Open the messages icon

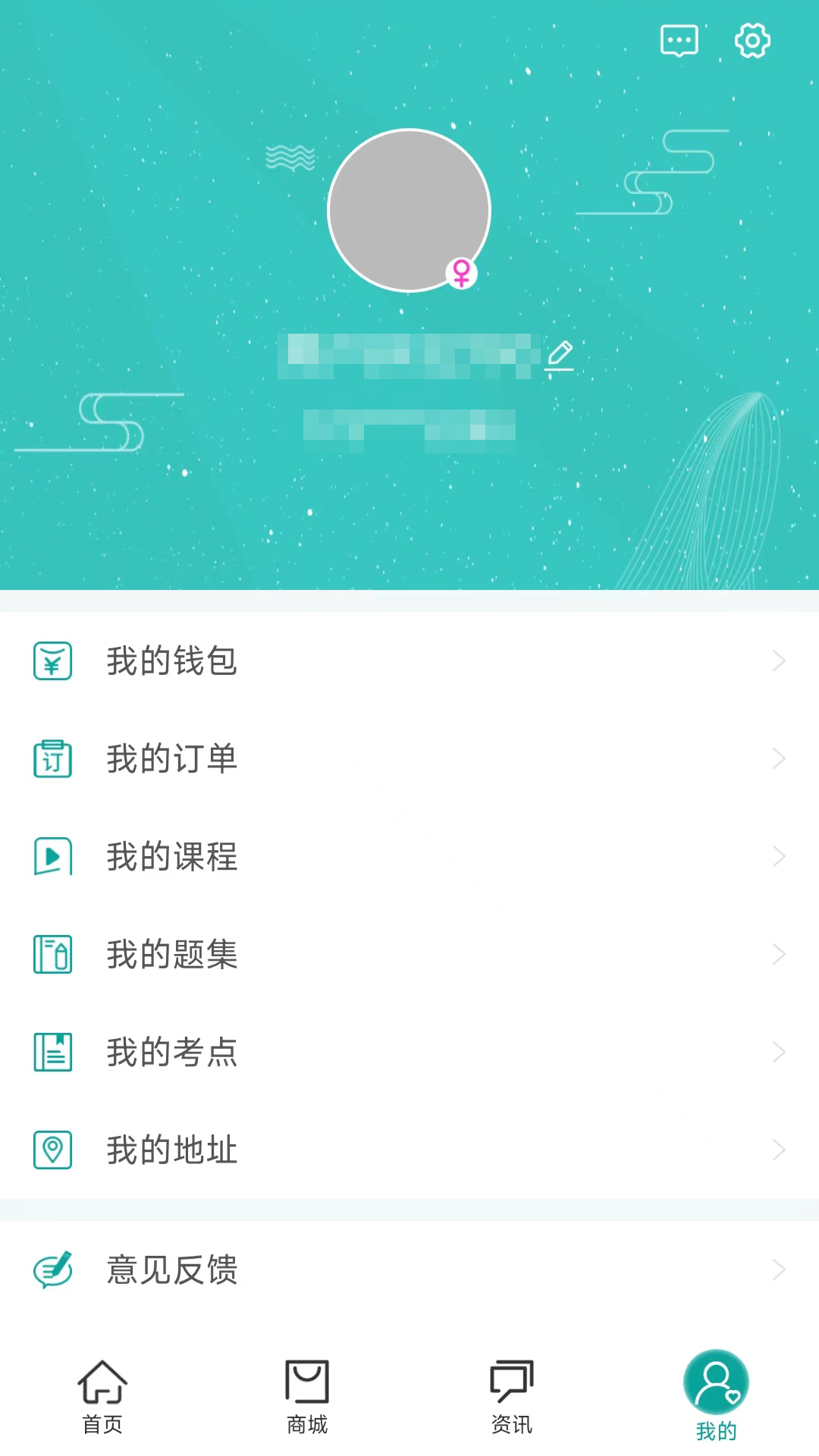679,40
